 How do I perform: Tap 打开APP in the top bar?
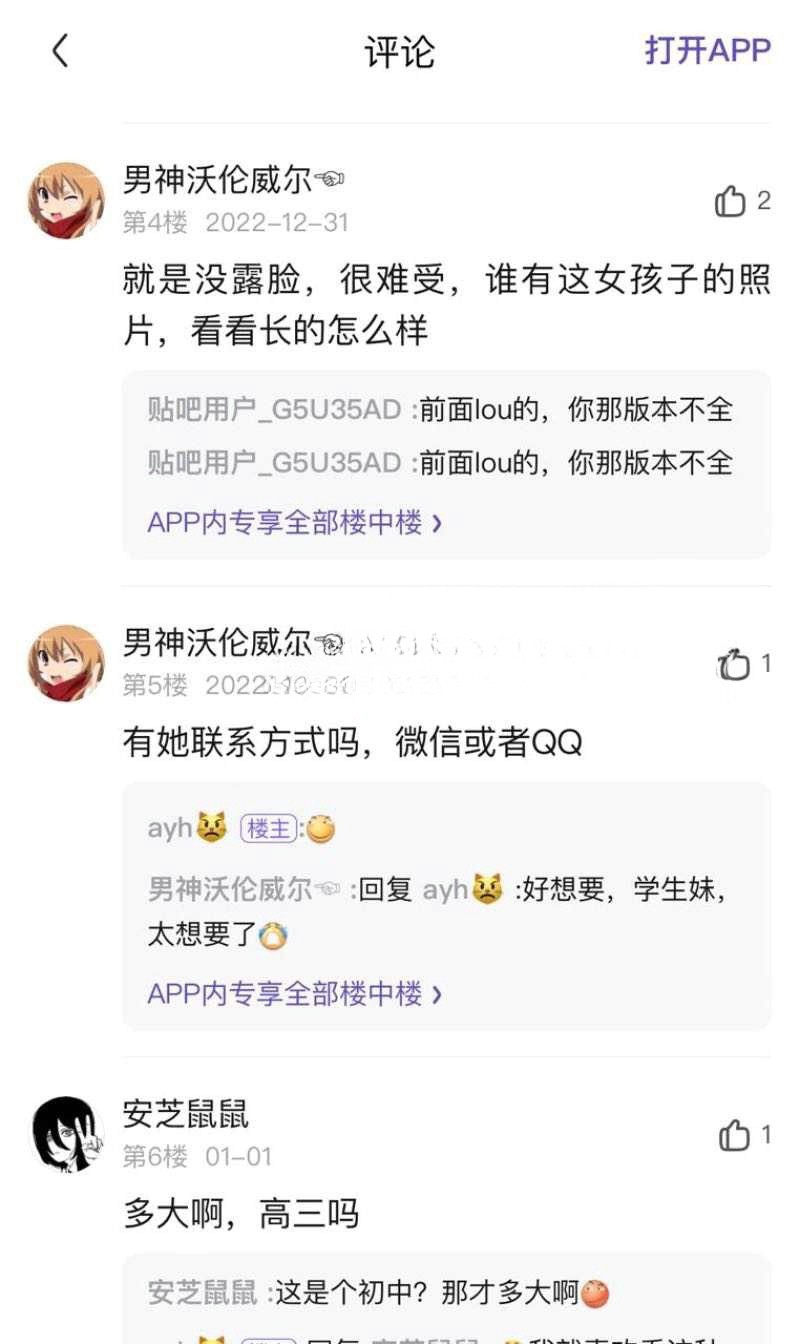pos(707,50)
